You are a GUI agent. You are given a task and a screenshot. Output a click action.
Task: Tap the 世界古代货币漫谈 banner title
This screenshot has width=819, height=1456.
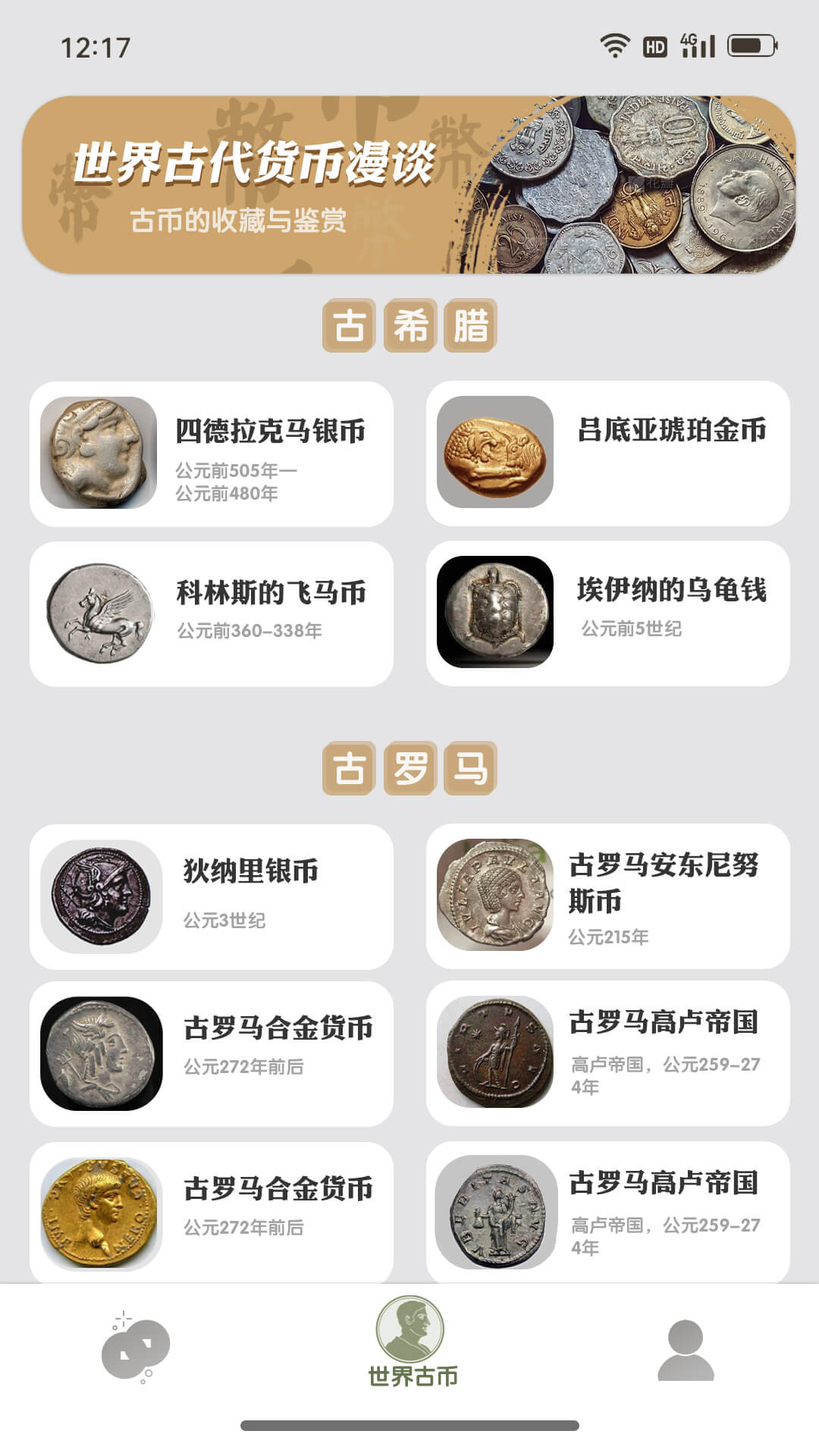(254, 161)
